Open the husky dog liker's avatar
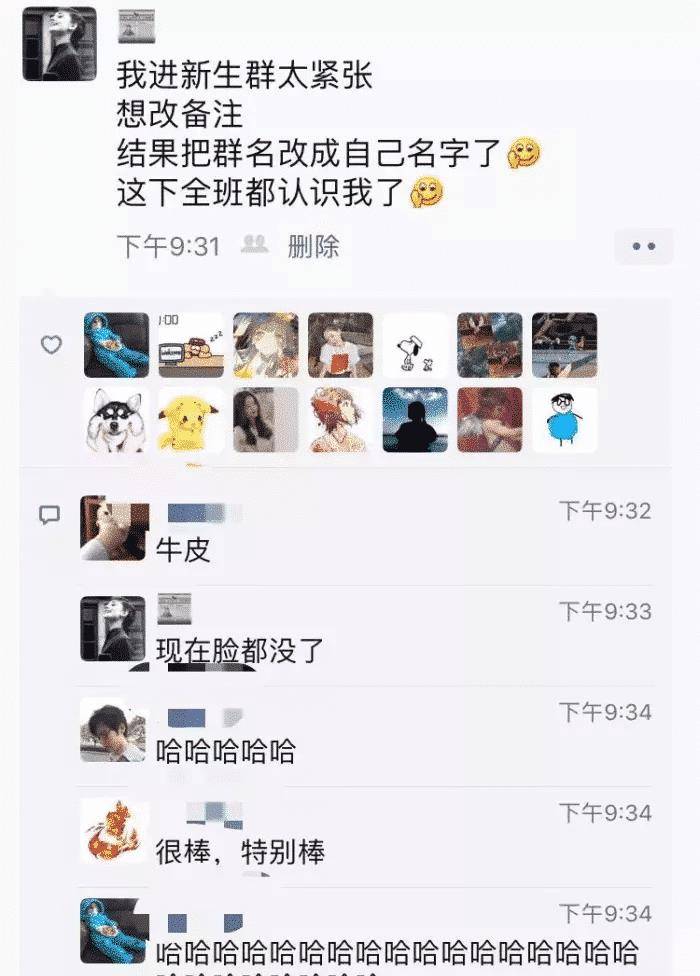Screen dimensions: 700x976 [x=116, y=420]
